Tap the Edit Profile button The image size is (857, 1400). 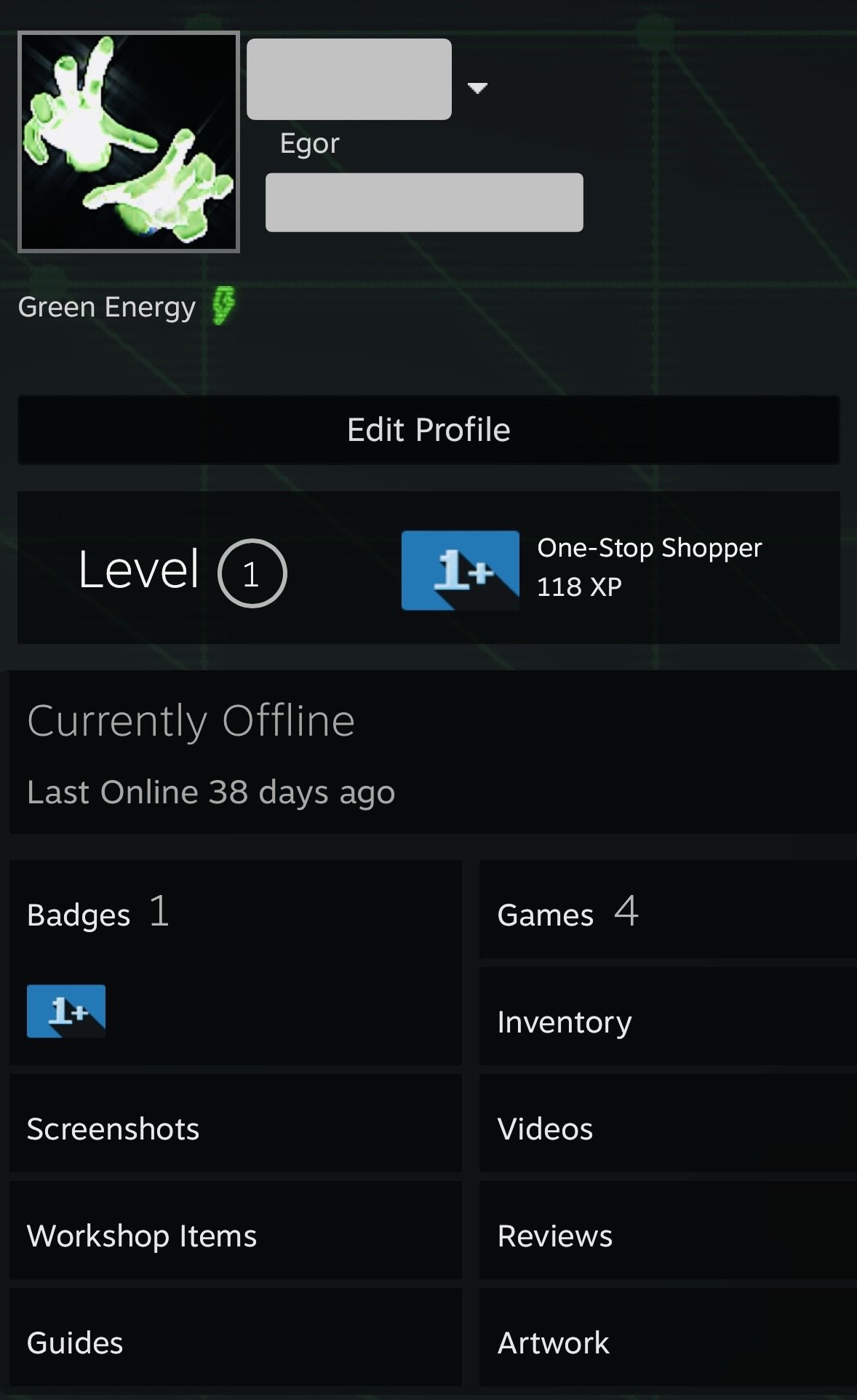(428, 429)
